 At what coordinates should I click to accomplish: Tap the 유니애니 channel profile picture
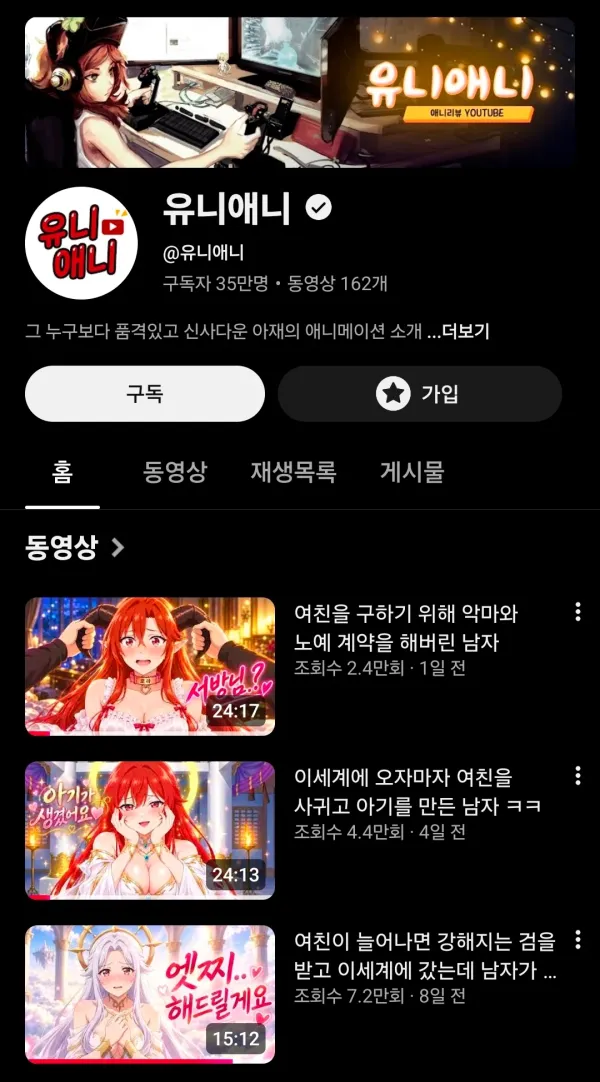pyautogui.click(x=81, y=243)
